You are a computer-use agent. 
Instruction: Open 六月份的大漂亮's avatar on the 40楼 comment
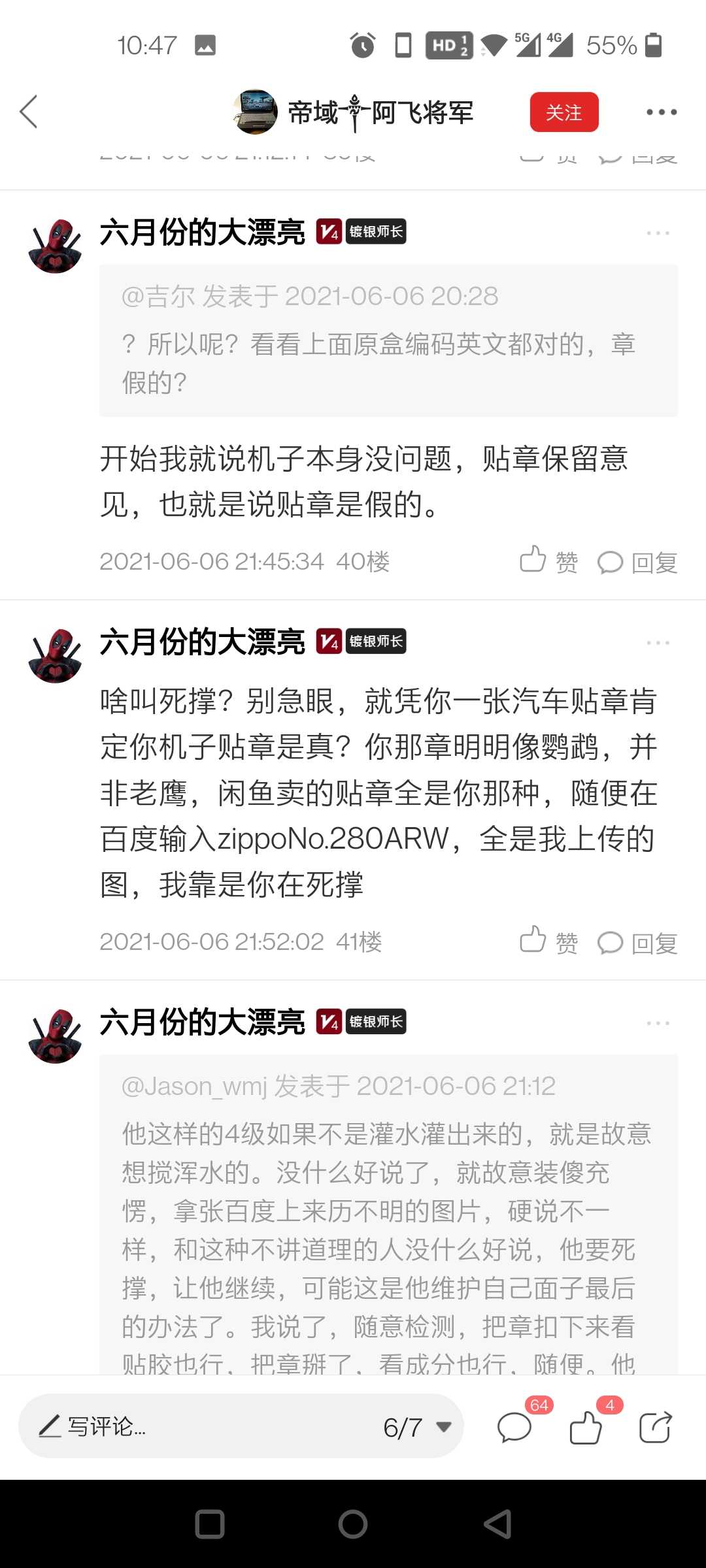pyautogui.click(x=56, y=246)
